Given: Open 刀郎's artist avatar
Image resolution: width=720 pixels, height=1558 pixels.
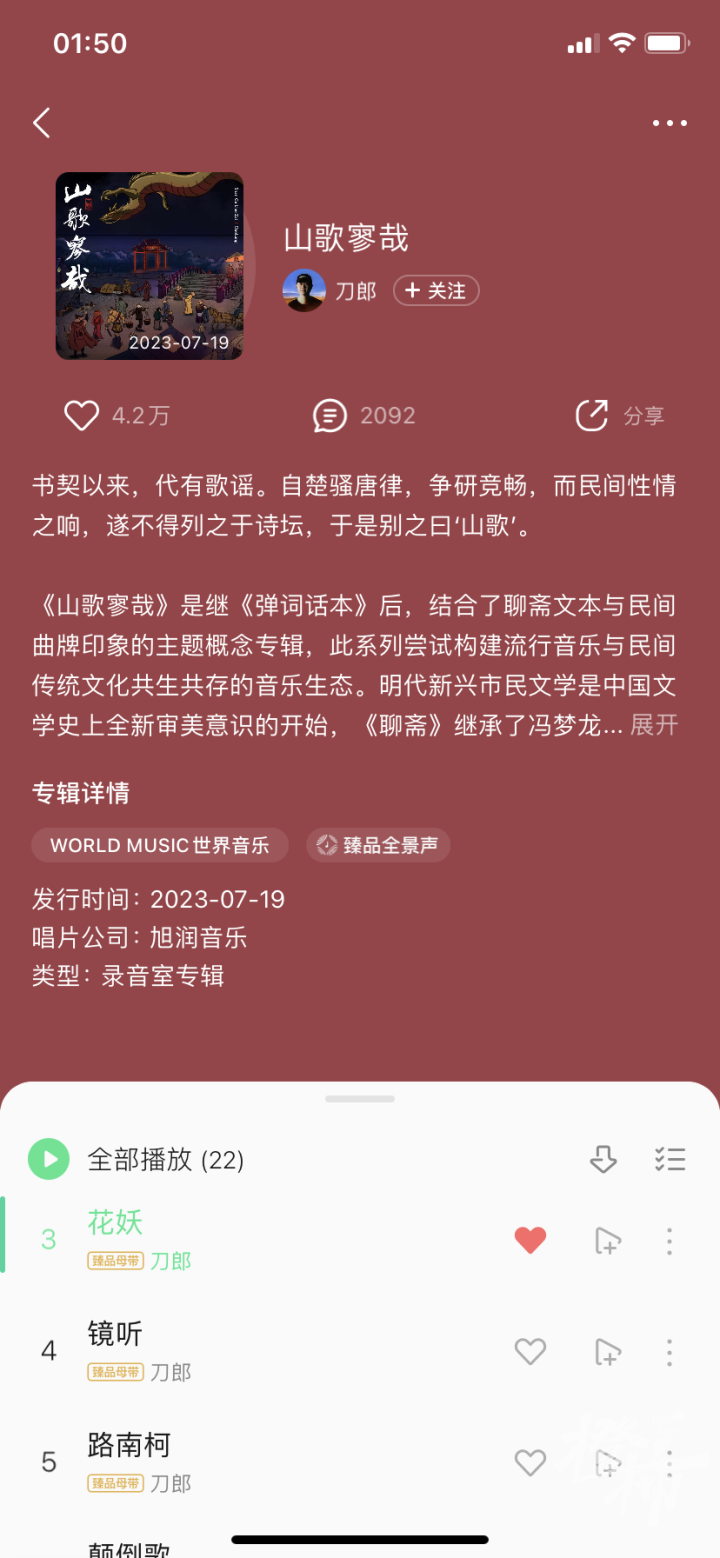Looking at the screenshot, I should pos(304,290).
